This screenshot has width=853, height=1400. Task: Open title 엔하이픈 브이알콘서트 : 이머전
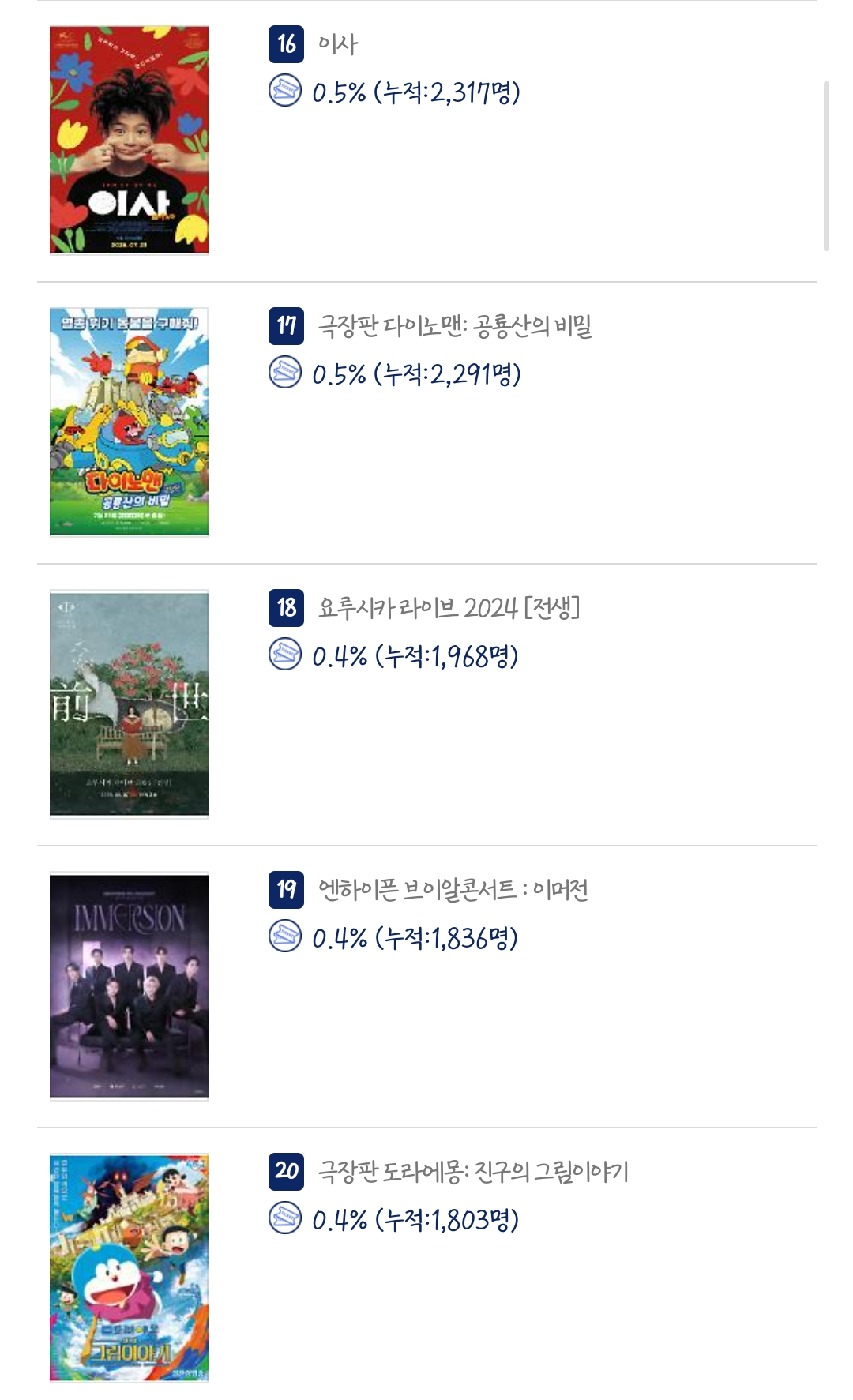point(453,889)
